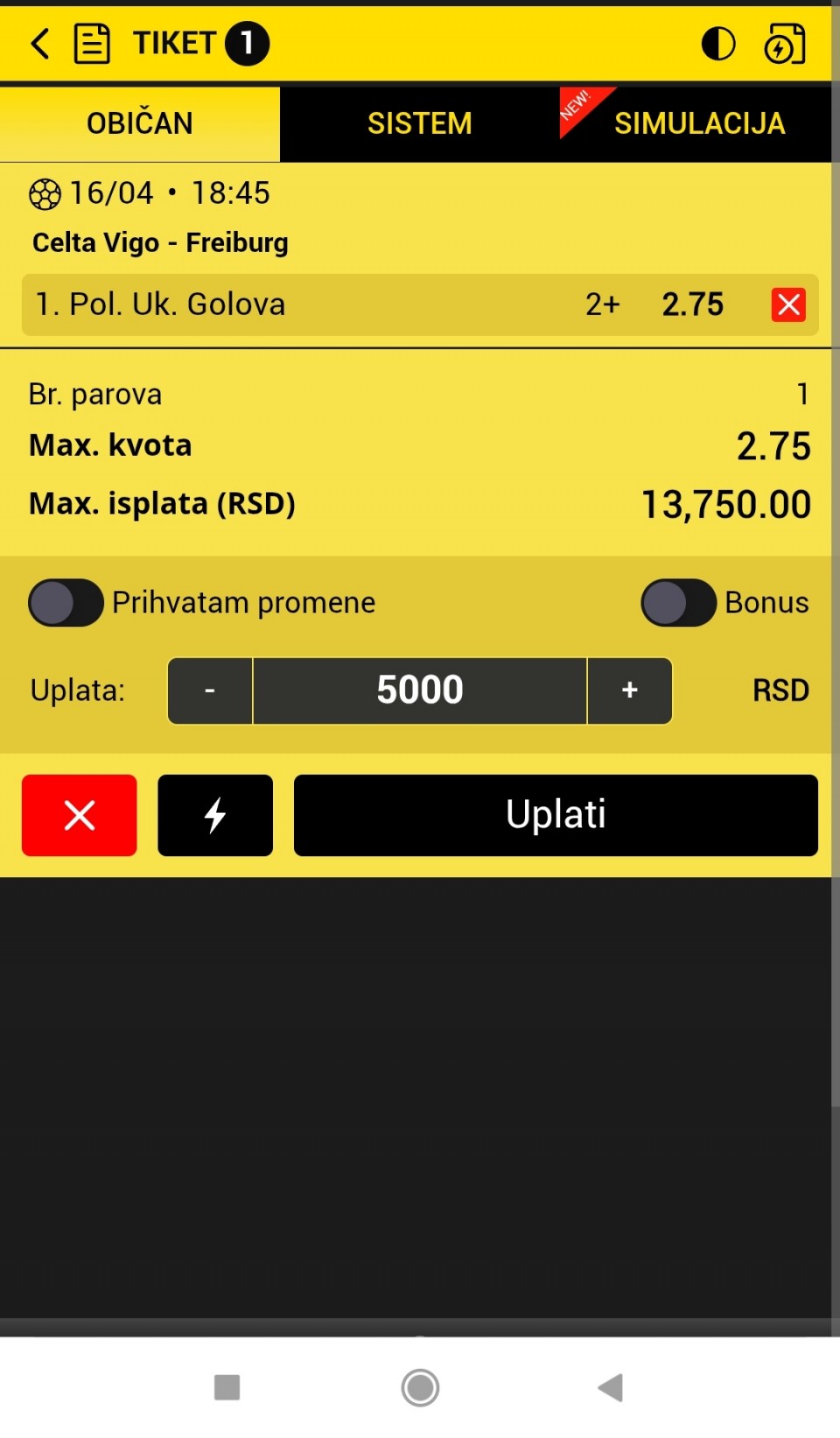Viewport: 840px width, 1438px height.
Task: Tap the lightning quick-pay button
Action: (x=215, y=815)
